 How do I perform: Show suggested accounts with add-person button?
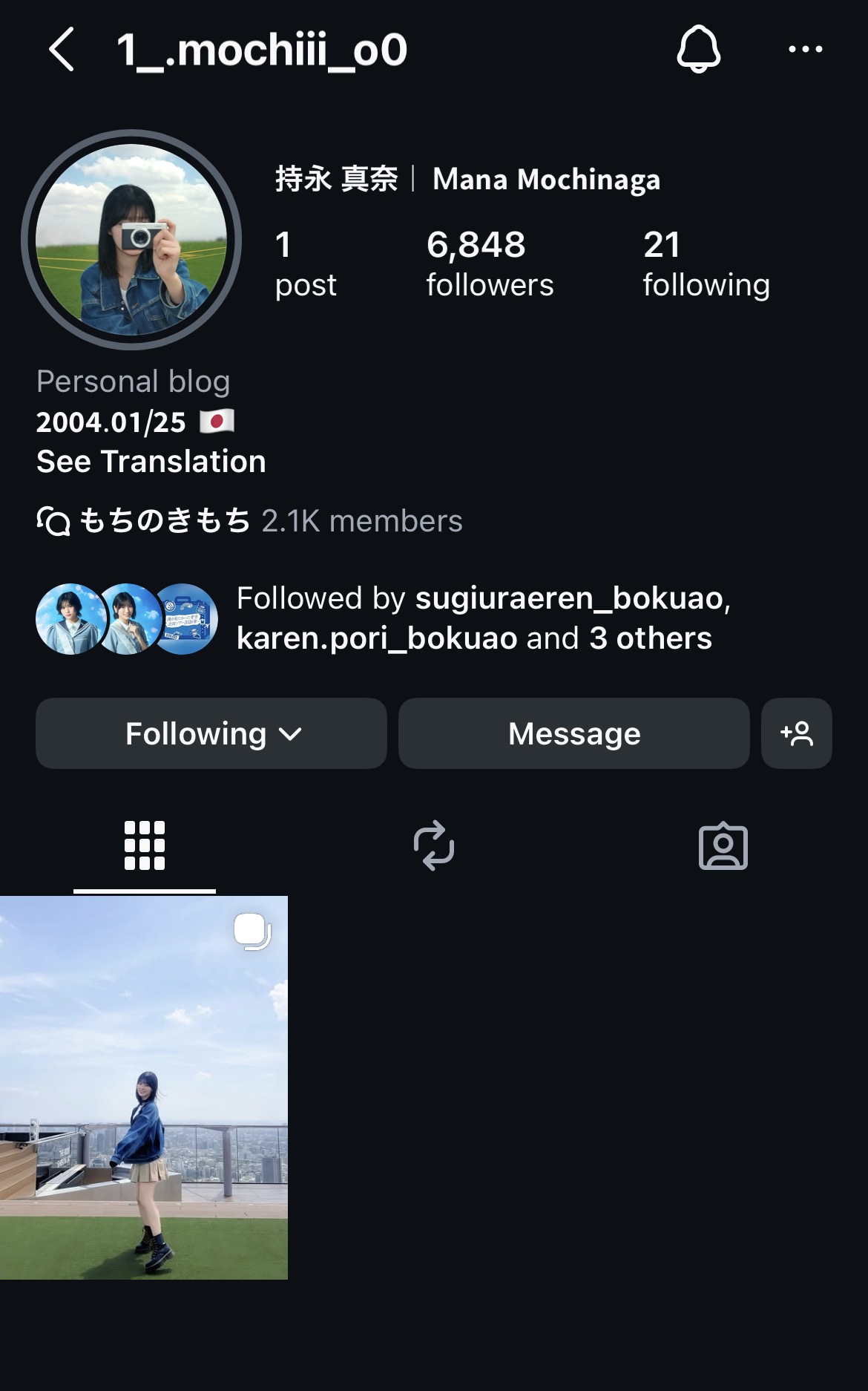(x=796, y=733)
